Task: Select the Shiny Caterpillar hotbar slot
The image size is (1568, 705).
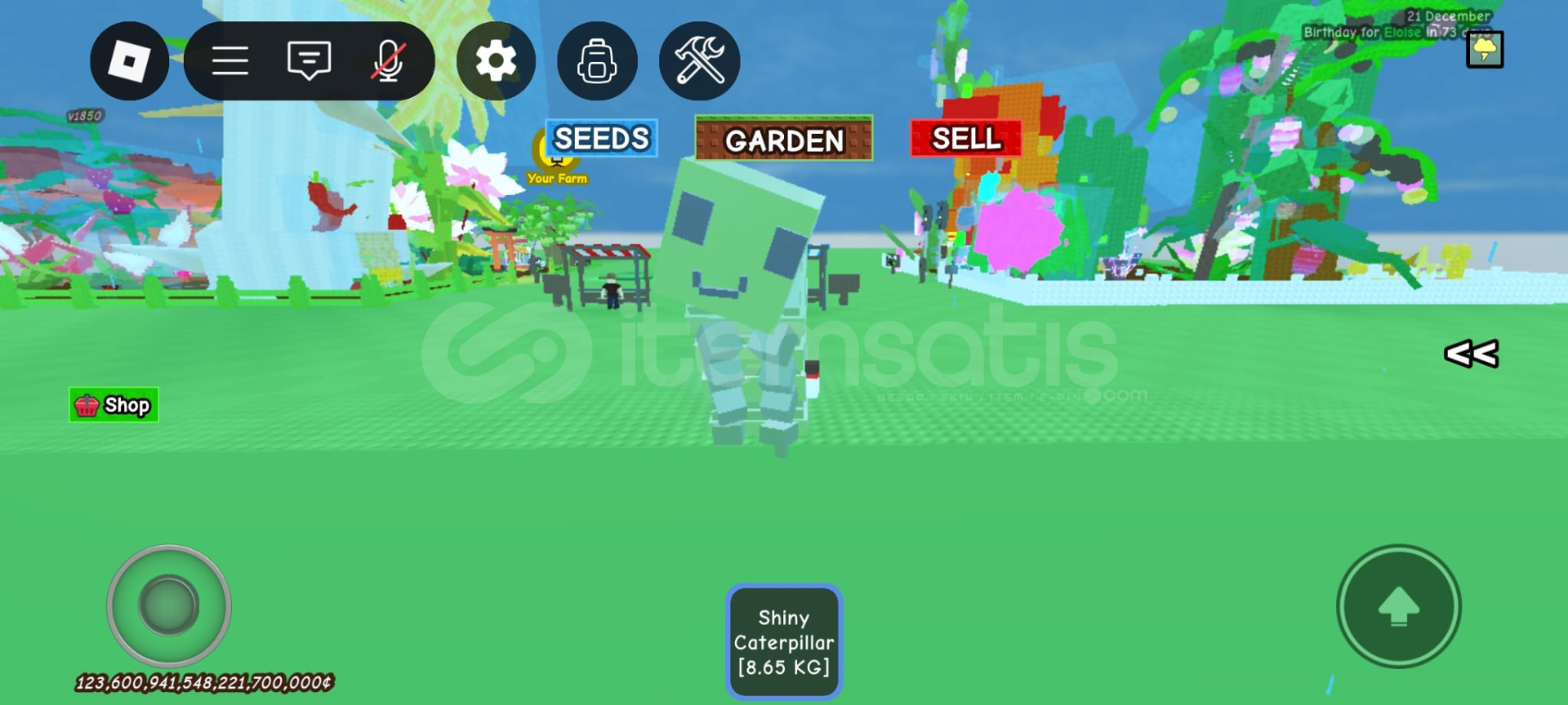Action: point(783,642)
